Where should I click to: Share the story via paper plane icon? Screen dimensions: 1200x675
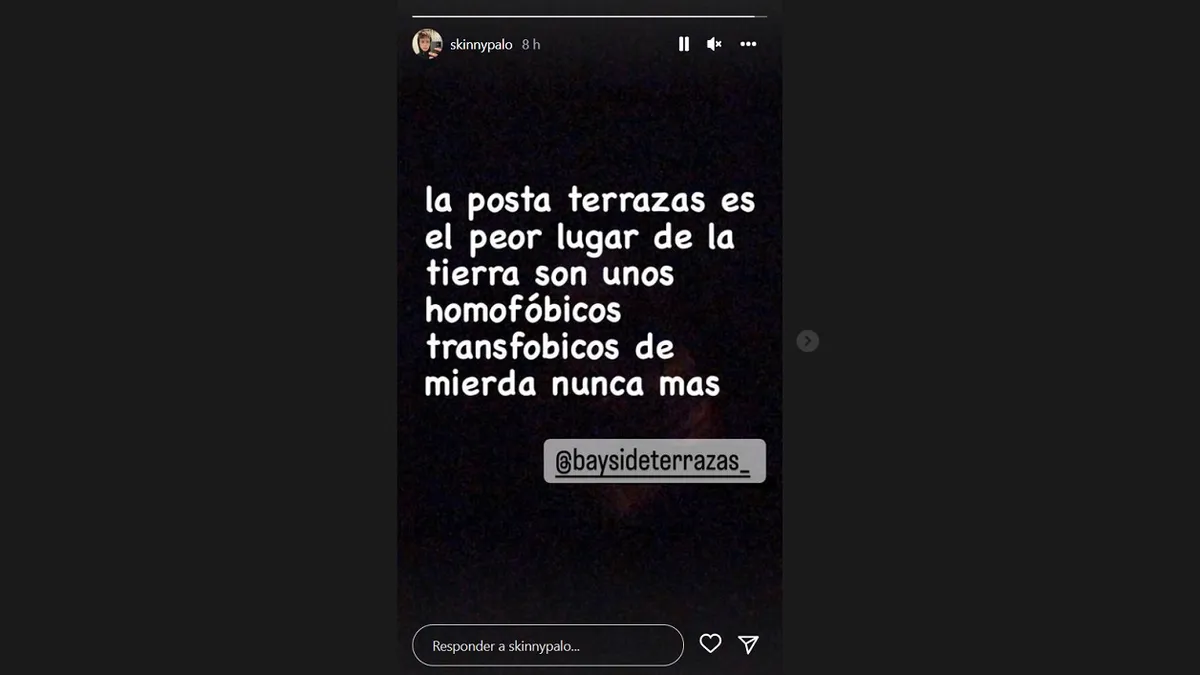[x=748, y=644]
